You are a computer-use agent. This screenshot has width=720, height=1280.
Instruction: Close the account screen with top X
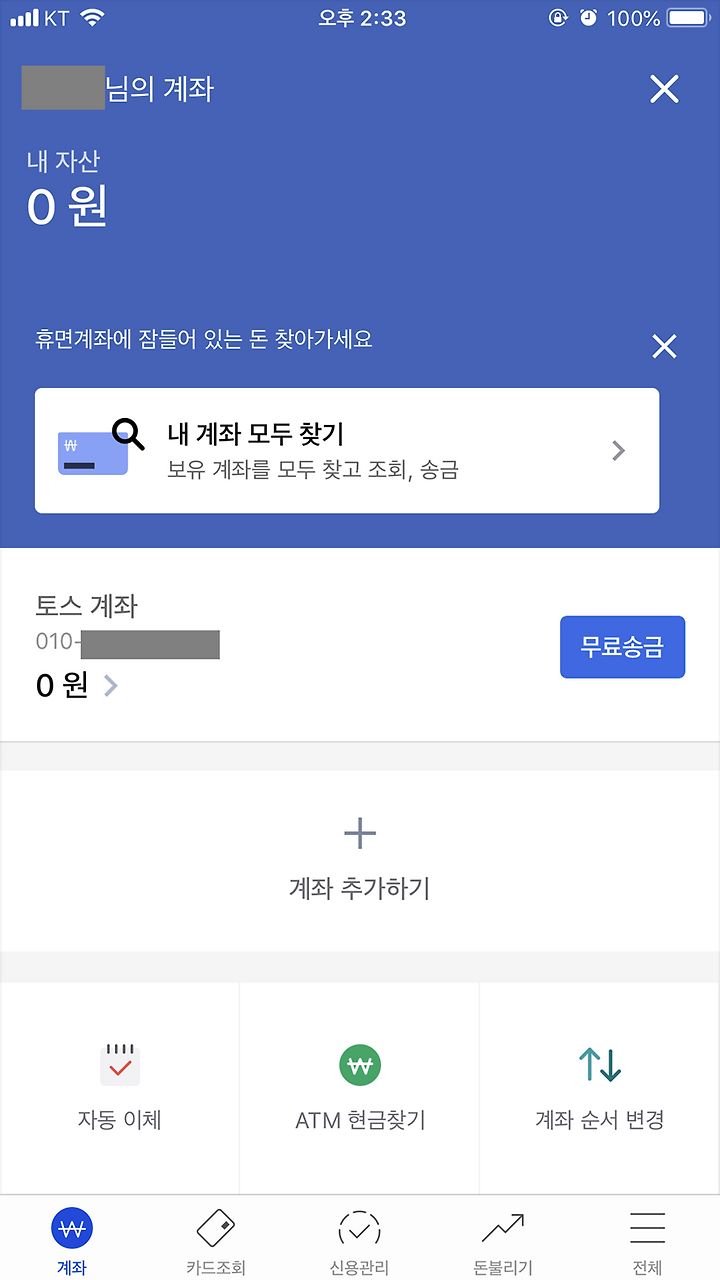(664, 90)
